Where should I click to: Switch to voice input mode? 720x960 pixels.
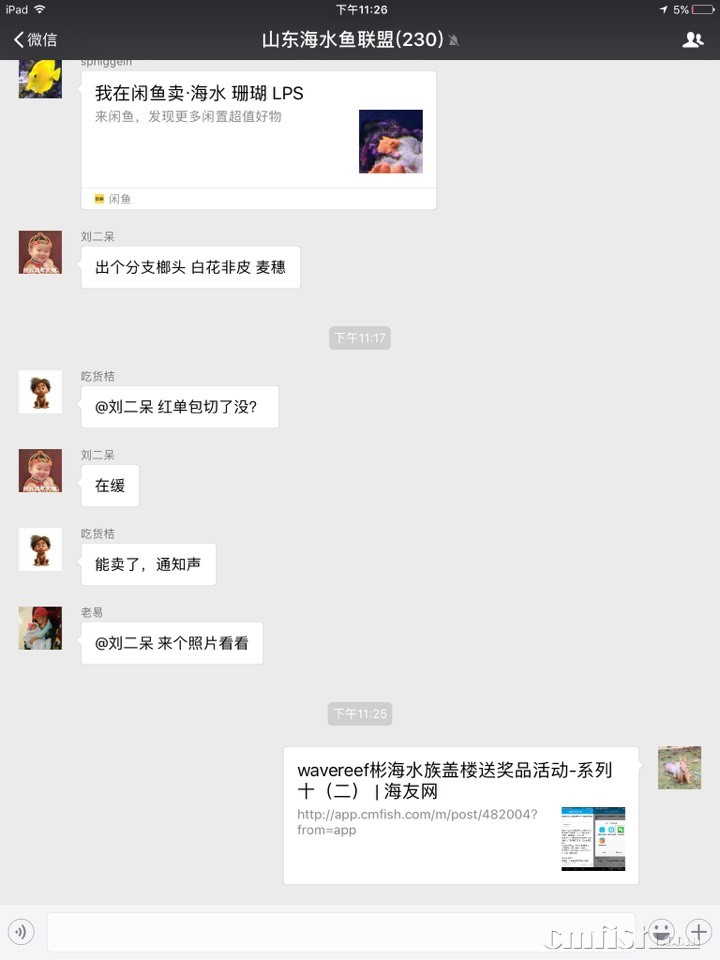click(x=21, y=932)
